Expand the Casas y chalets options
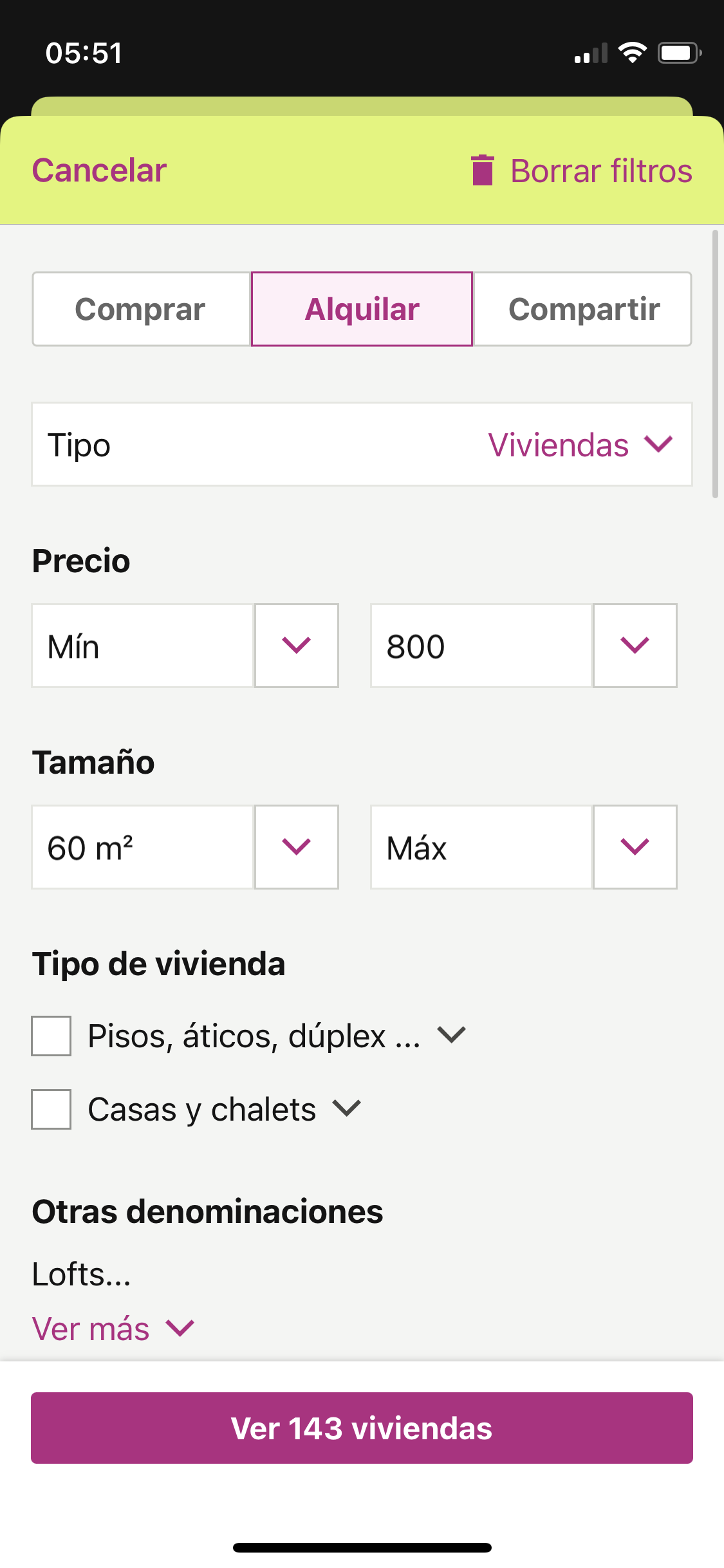Image resolution: width=724 pixels, height=1568 pixels. click(347, 1108)
